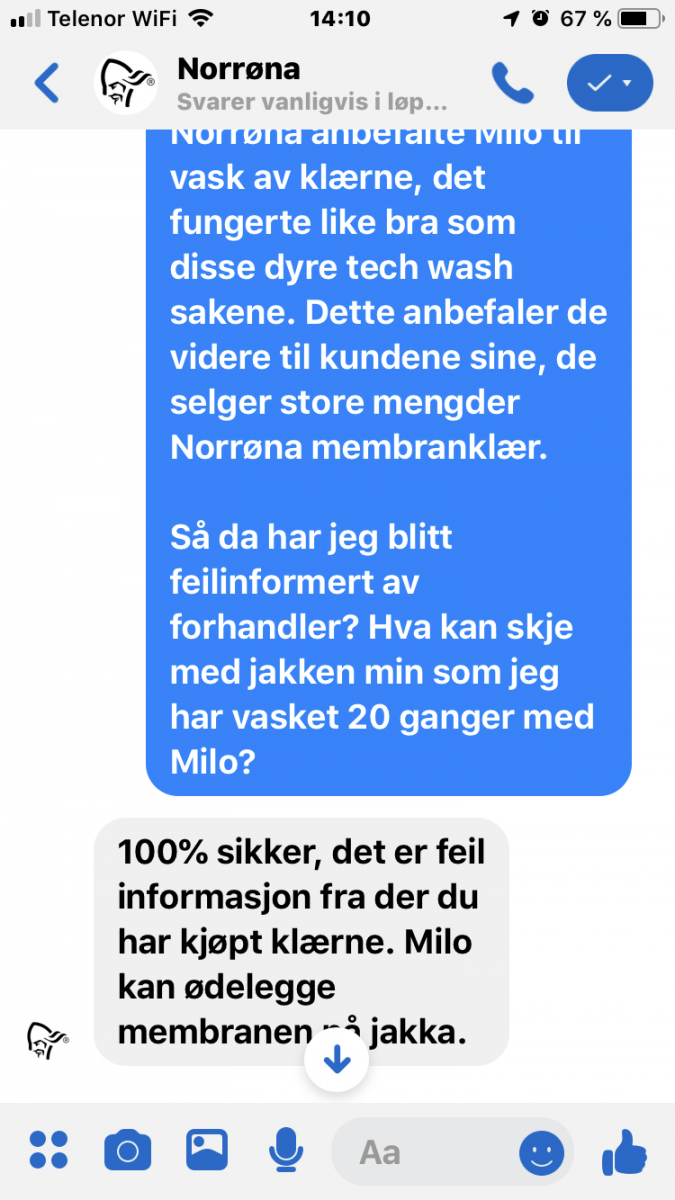Open the emoji smiley picker
The height and width of the screenshot is (1200, 675).
tap(542, 1153)
